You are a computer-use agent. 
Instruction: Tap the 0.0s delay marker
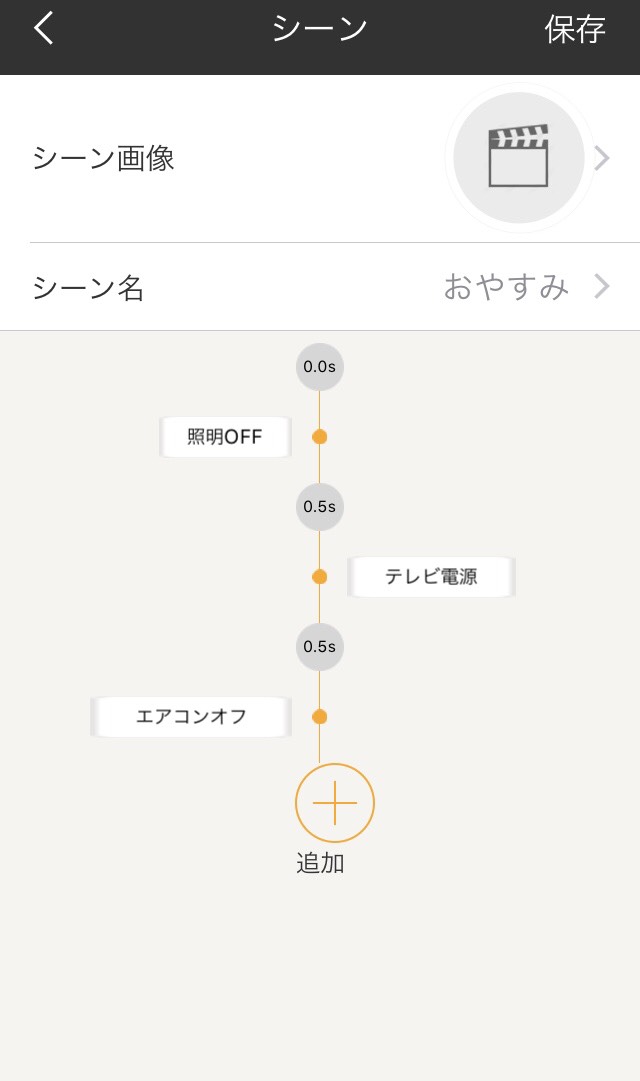tap(319, 367)
